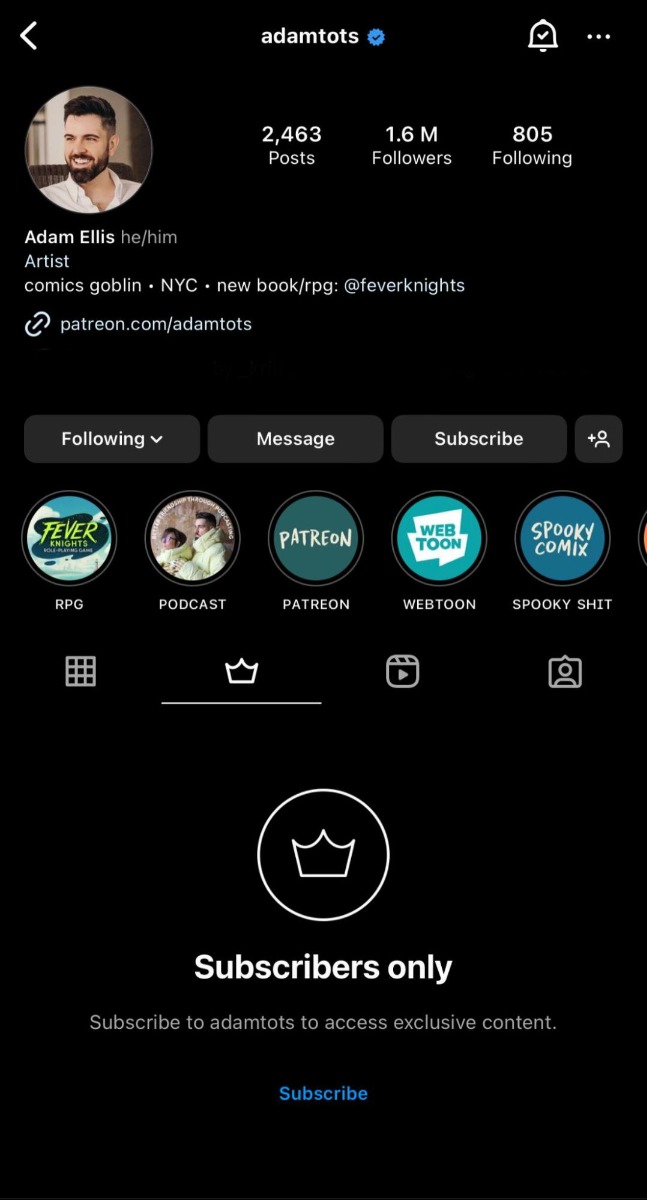The width and height of the screenshot is (647, 1200).
Task: View the adamtots profile picture
Action: [x=88, y=150]
